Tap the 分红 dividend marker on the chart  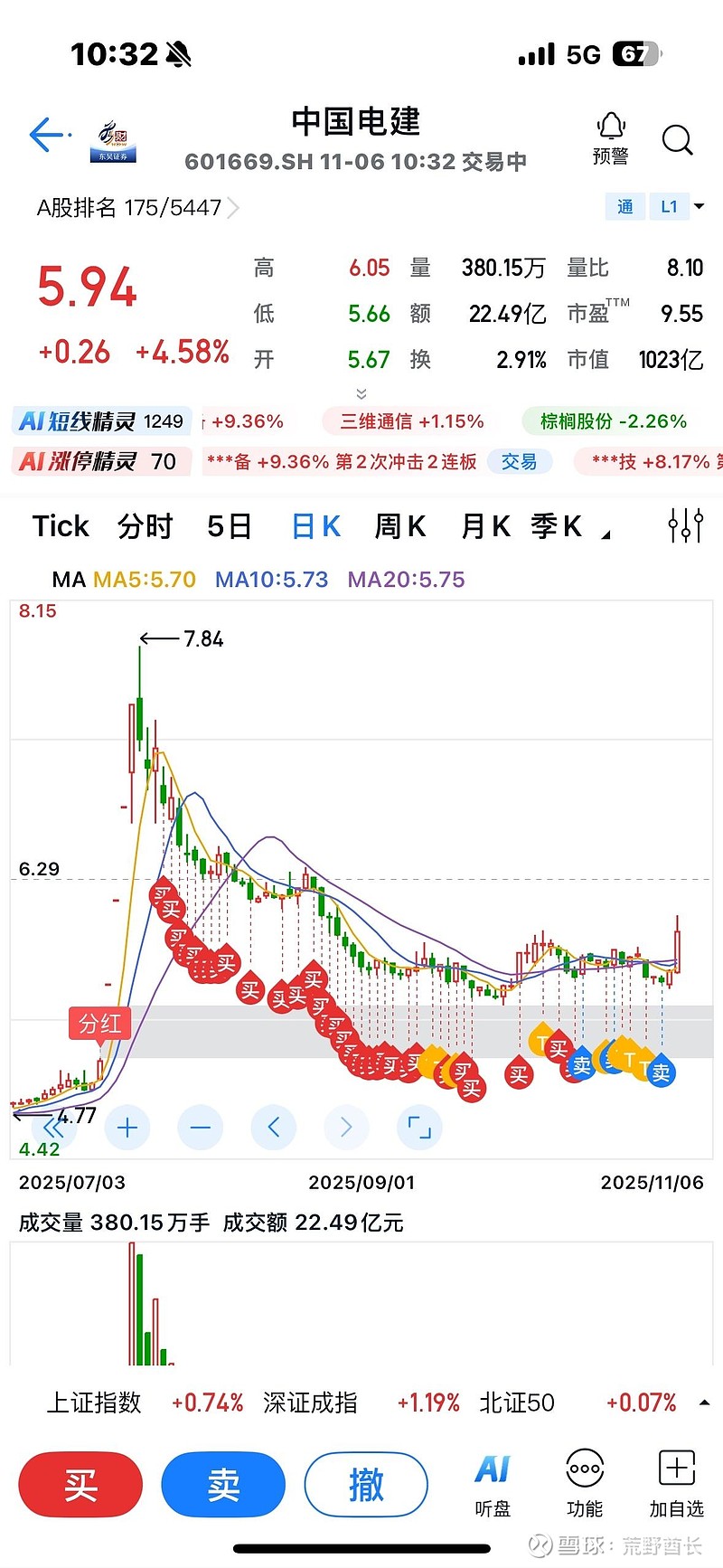tap(99, 1024)
